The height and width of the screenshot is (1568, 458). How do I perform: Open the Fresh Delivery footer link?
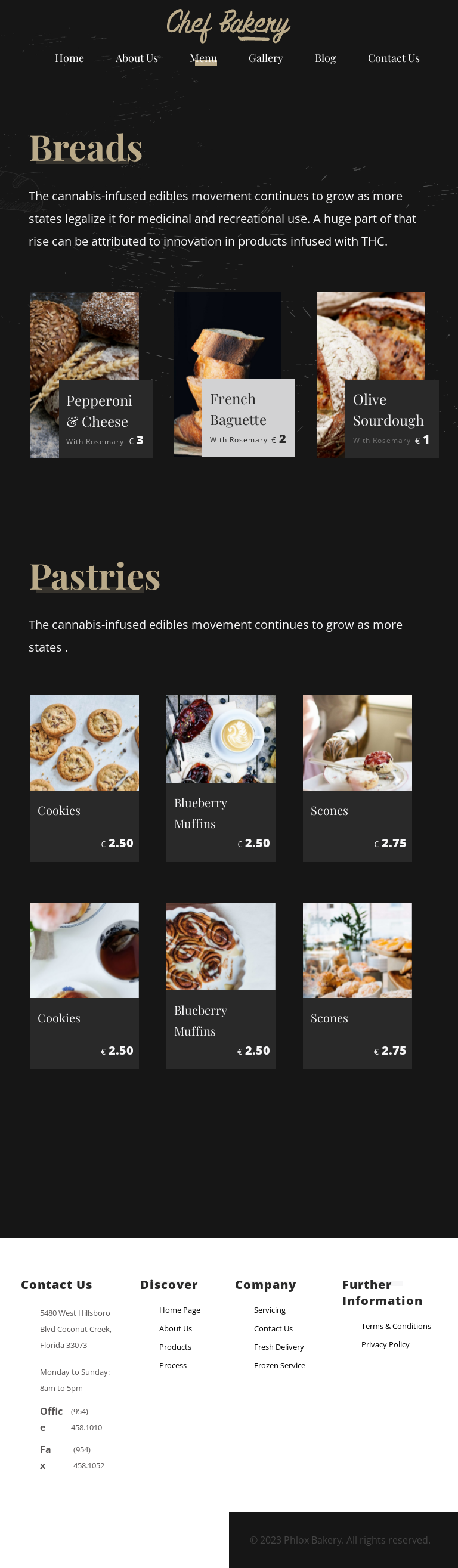(x=278, y=1347)
